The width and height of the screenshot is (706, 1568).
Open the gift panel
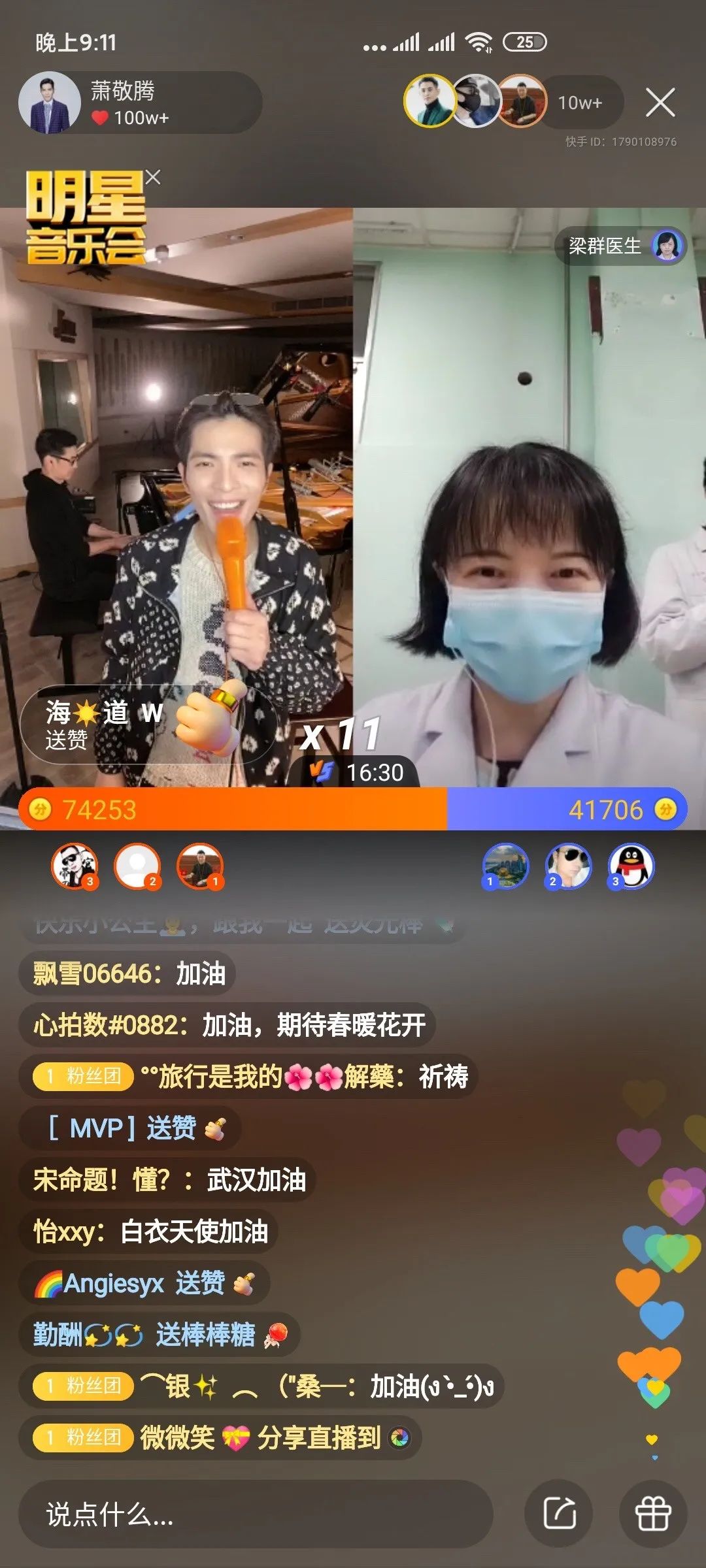pos(653,1514)
